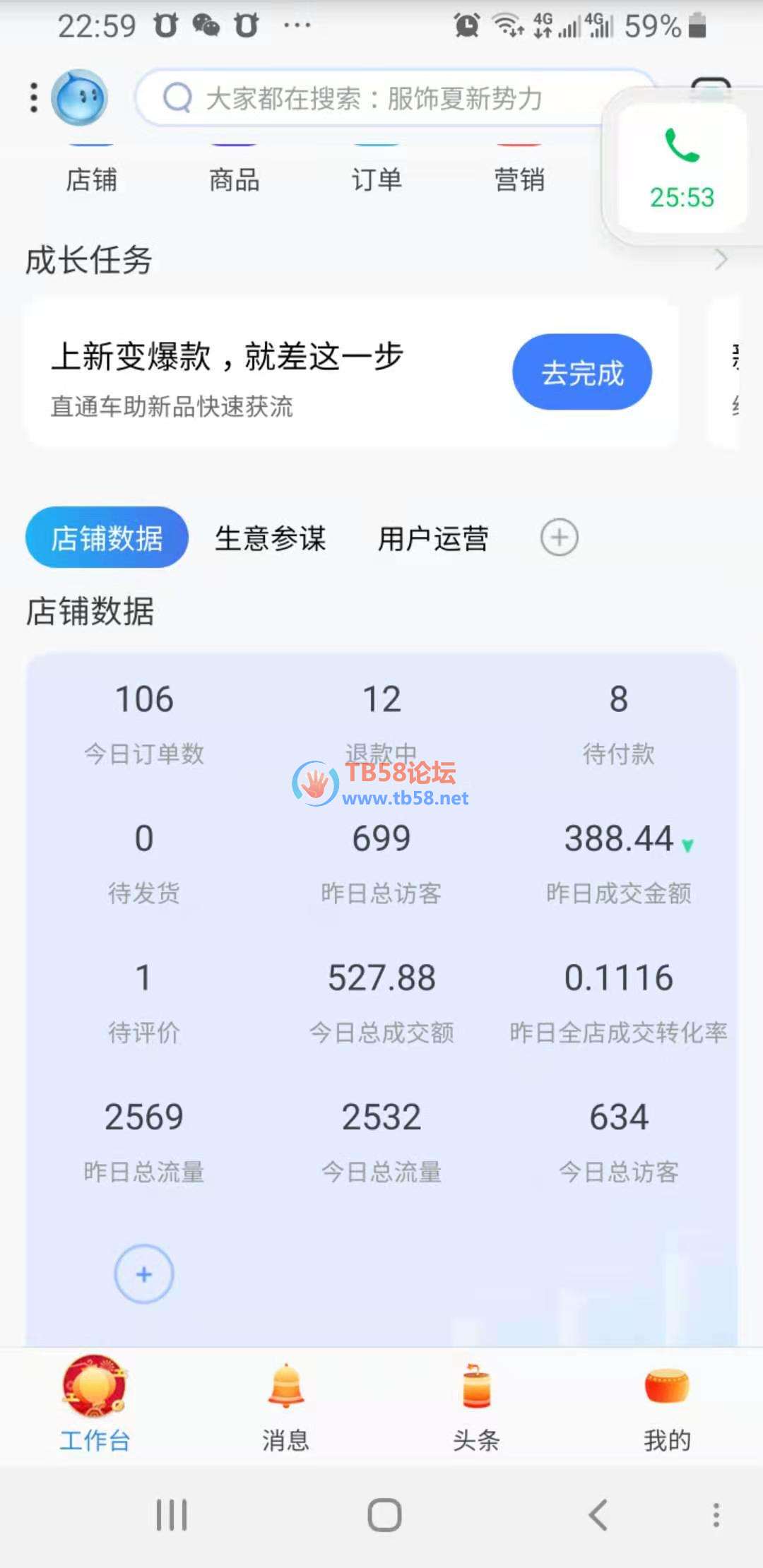This screenshot has height=1568, width=763.
Task: Go back using system back button
Action: coord(598,1514)
